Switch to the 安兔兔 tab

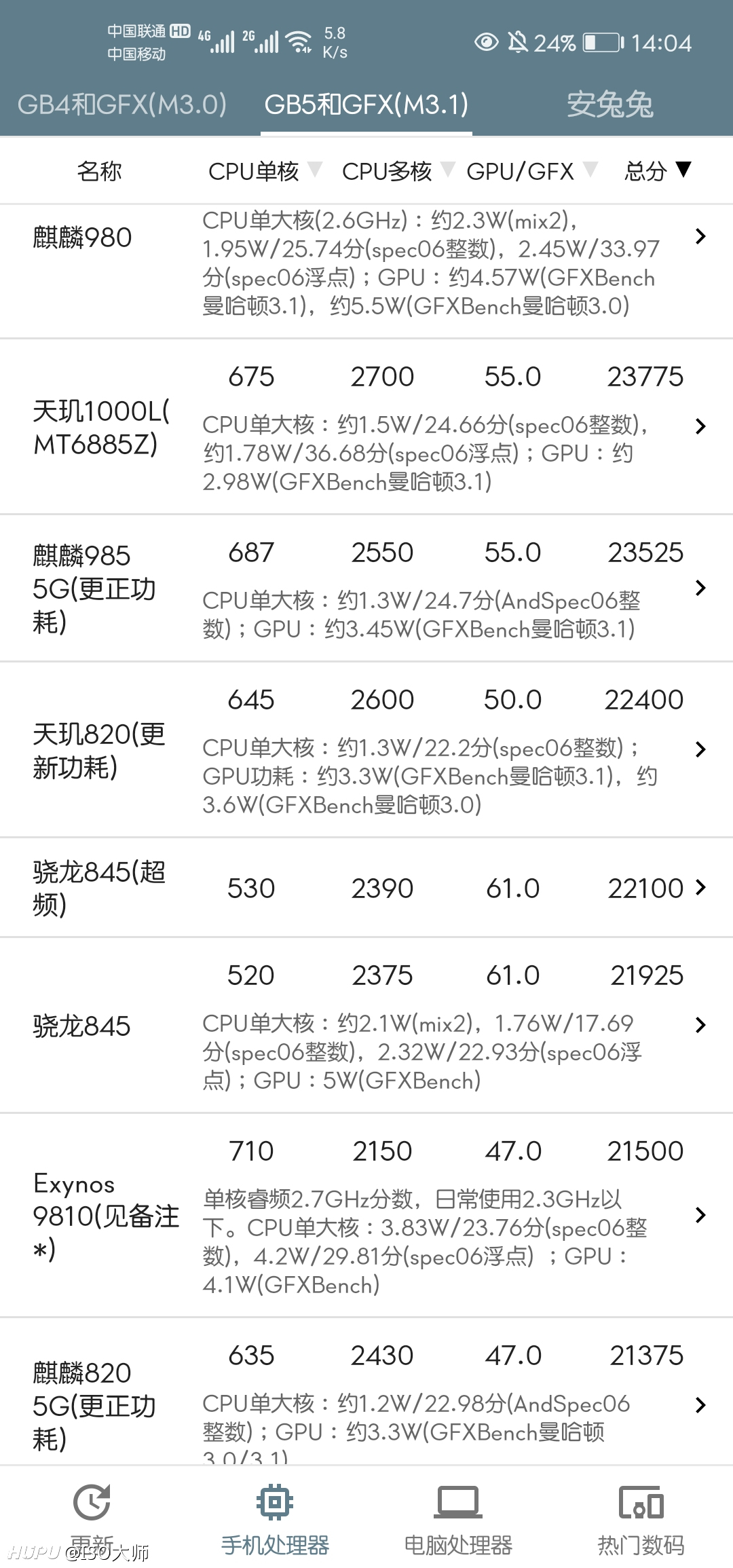click(x=609, y=105)
